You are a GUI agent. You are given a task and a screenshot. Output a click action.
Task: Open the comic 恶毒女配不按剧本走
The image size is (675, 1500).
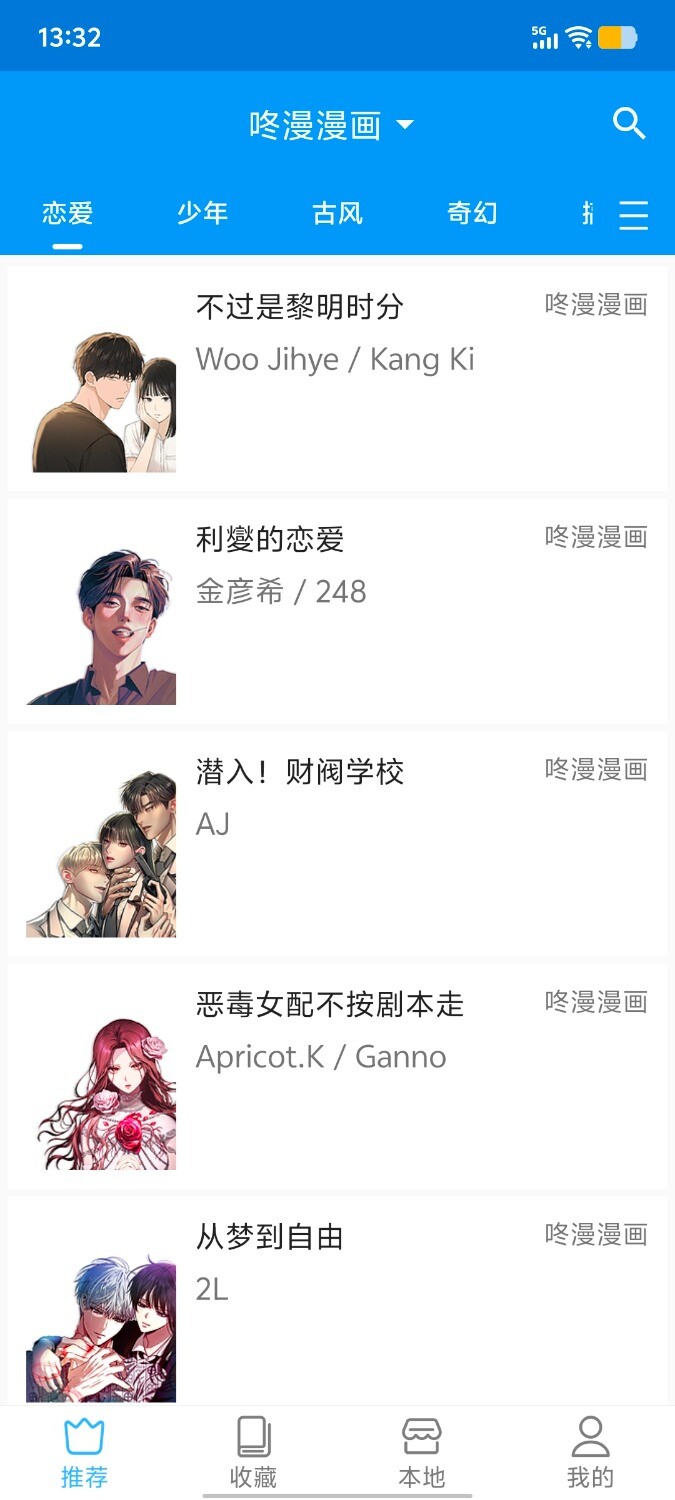point(337,1076)
